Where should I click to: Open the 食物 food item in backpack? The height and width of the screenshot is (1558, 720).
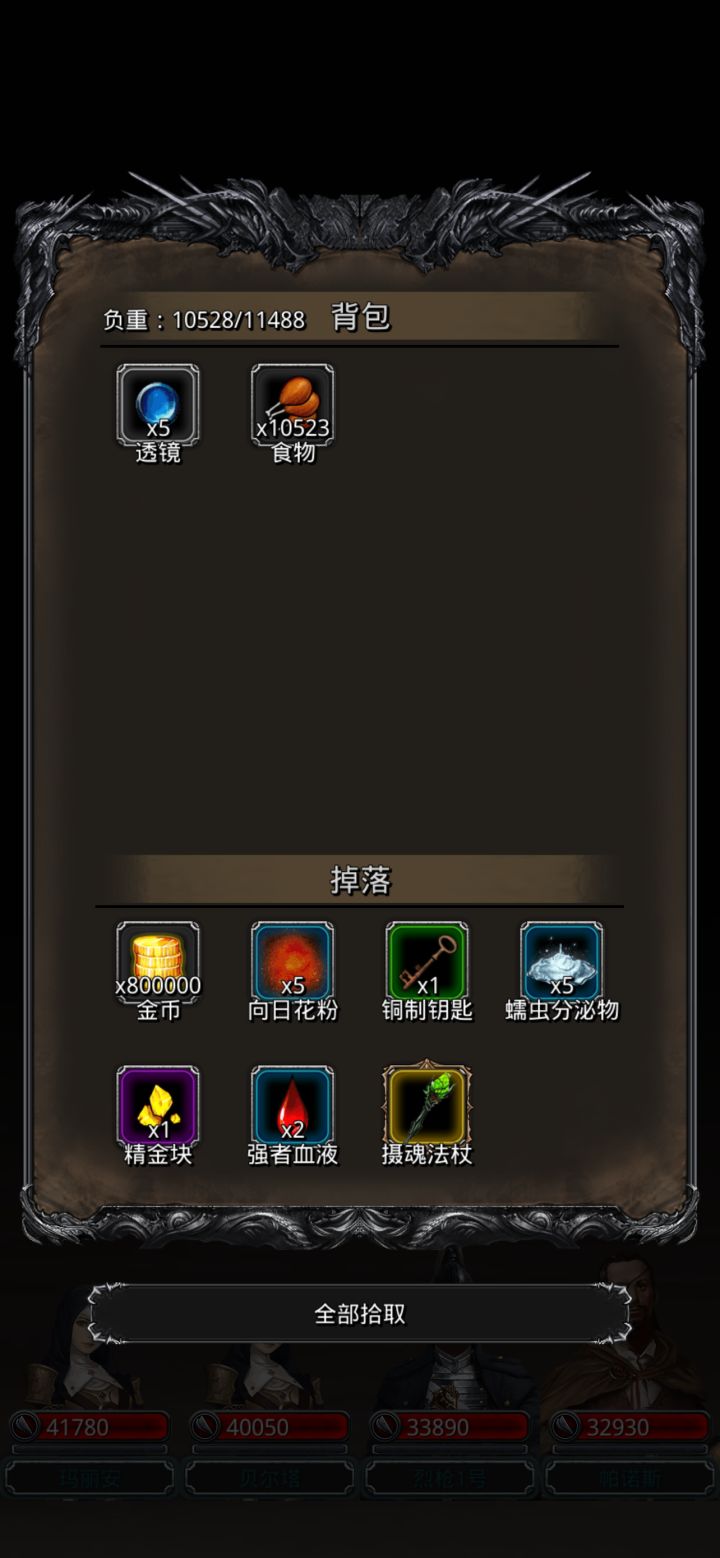[292, 405]
